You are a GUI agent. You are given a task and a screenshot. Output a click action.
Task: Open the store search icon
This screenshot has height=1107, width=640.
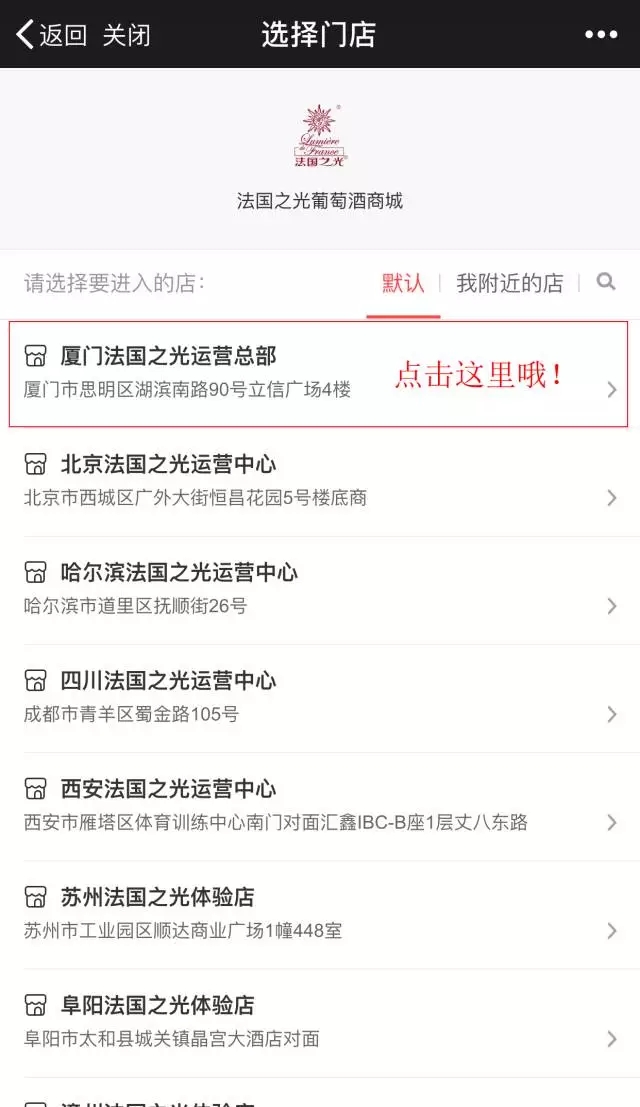(606, 282)
